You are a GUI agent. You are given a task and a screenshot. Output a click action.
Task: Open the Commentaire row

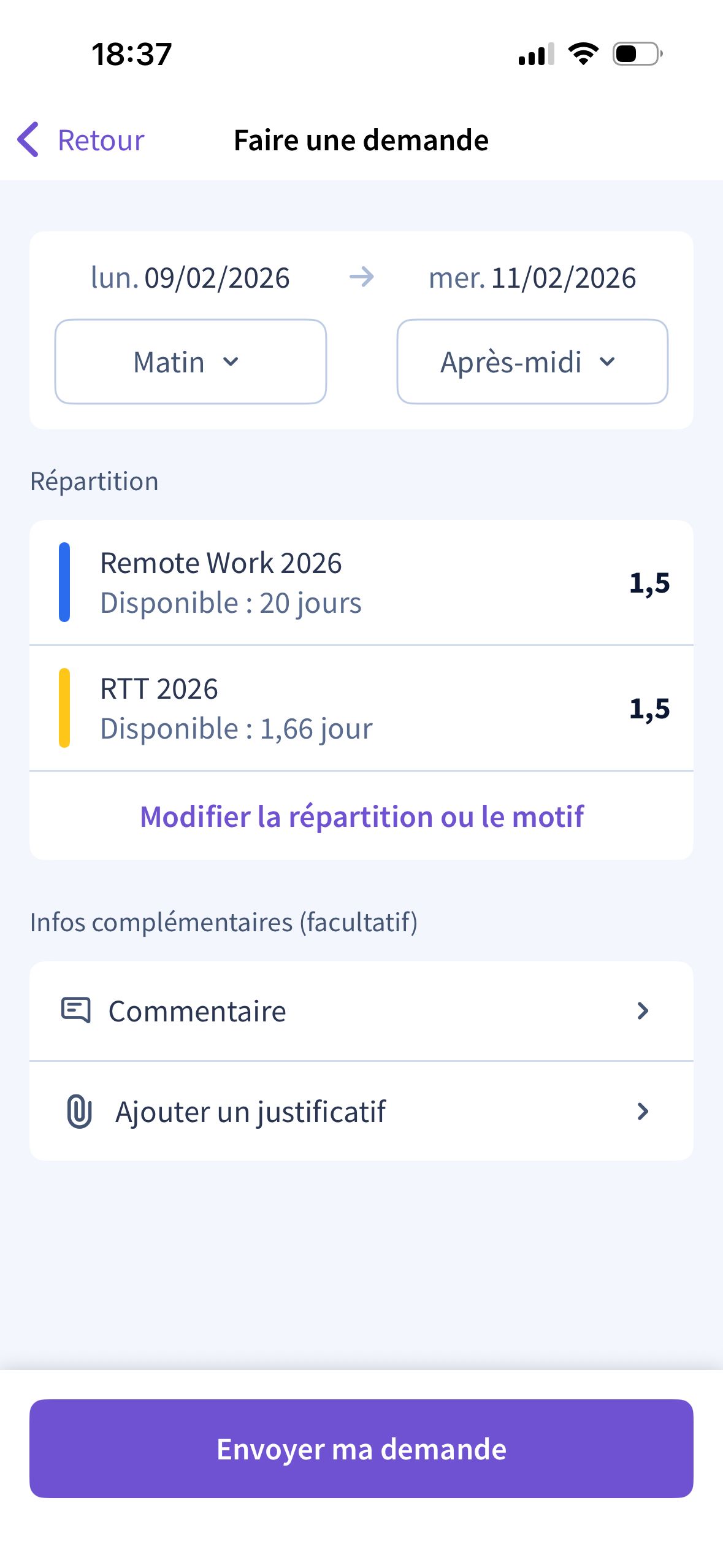[361, 1011]
